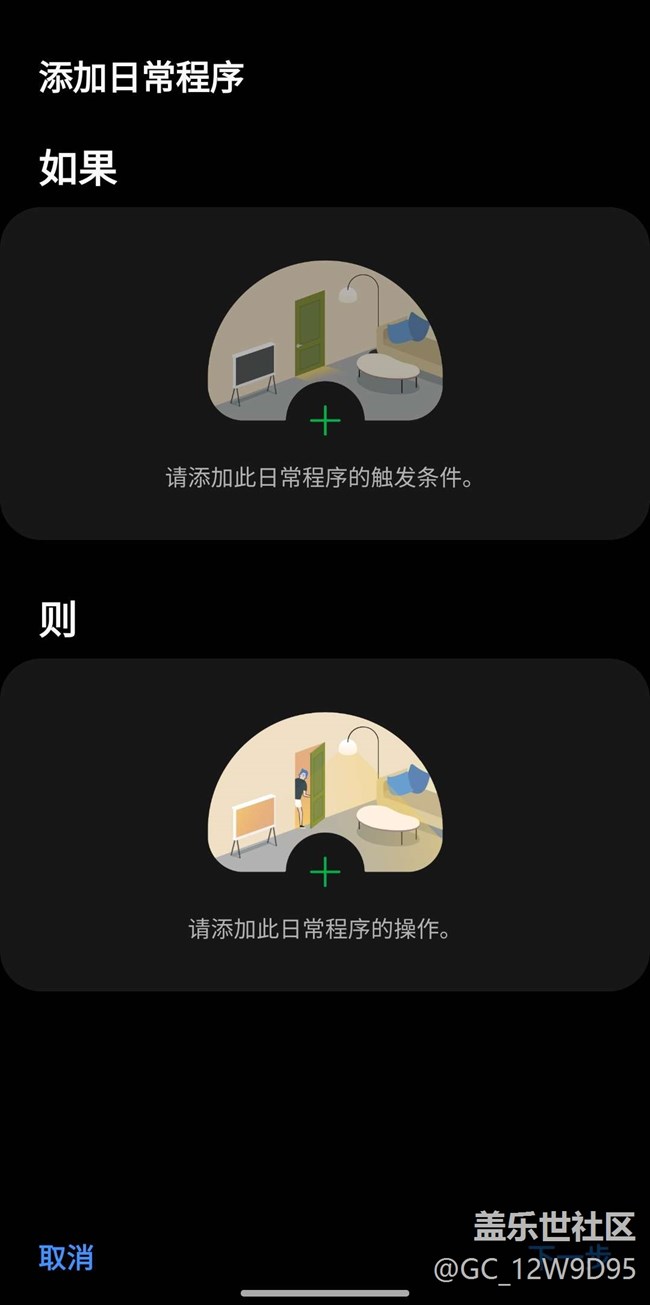This screenshot has width=650, height=1305.
Task: Tap the 下一步 next button
Action: click(x=569, y=1256)
